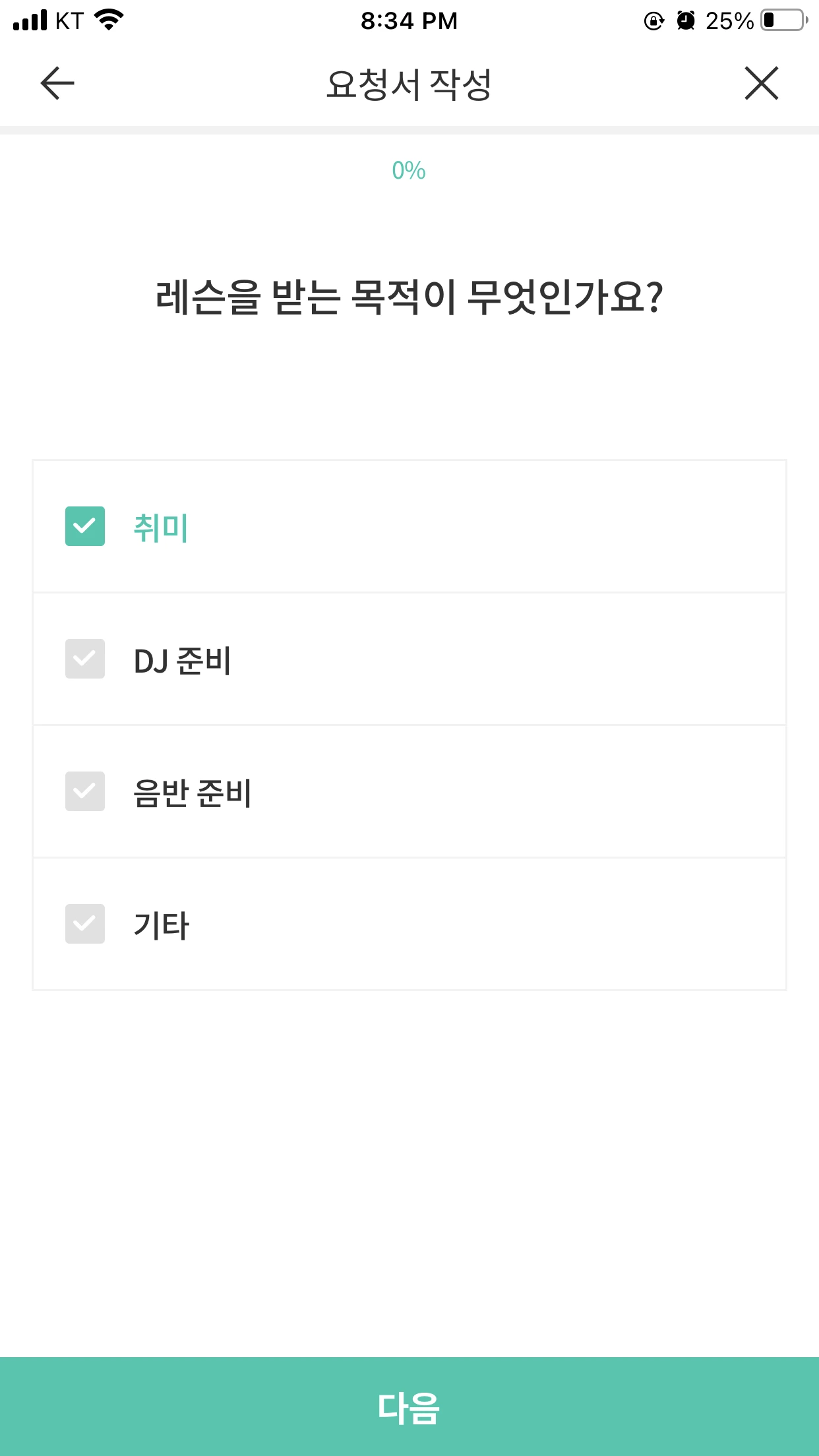Tap the 8:34 PM clock display
819x1456 pixels.
tap(409, 20)
